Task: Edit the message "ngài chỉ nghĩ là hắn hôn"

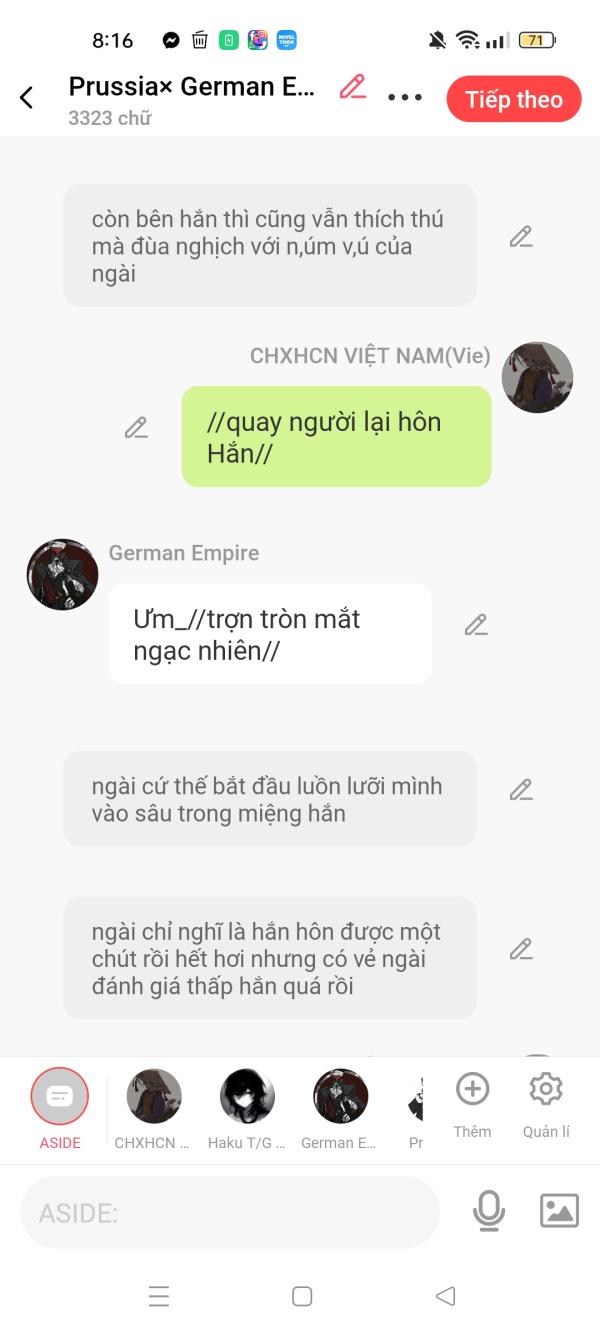Action: pyautogui.click(x=520, y=949)
